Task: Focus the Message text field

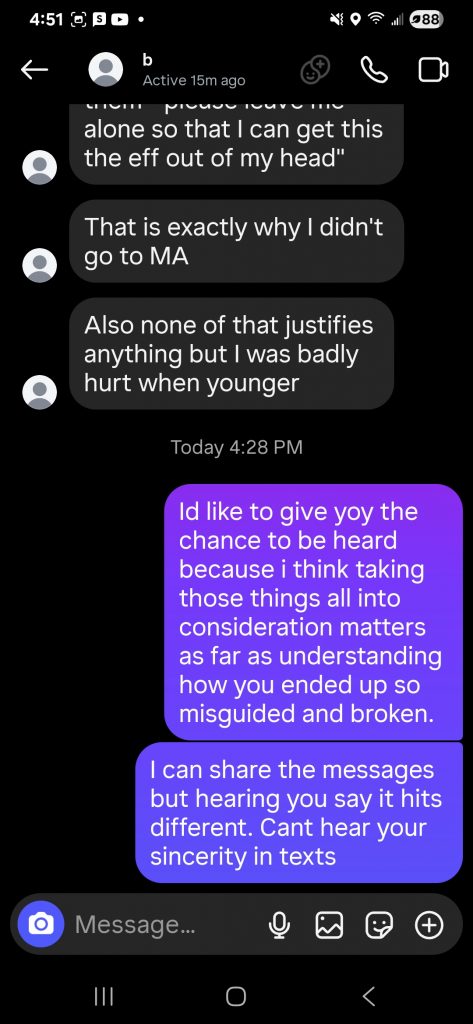Action: 163,924
